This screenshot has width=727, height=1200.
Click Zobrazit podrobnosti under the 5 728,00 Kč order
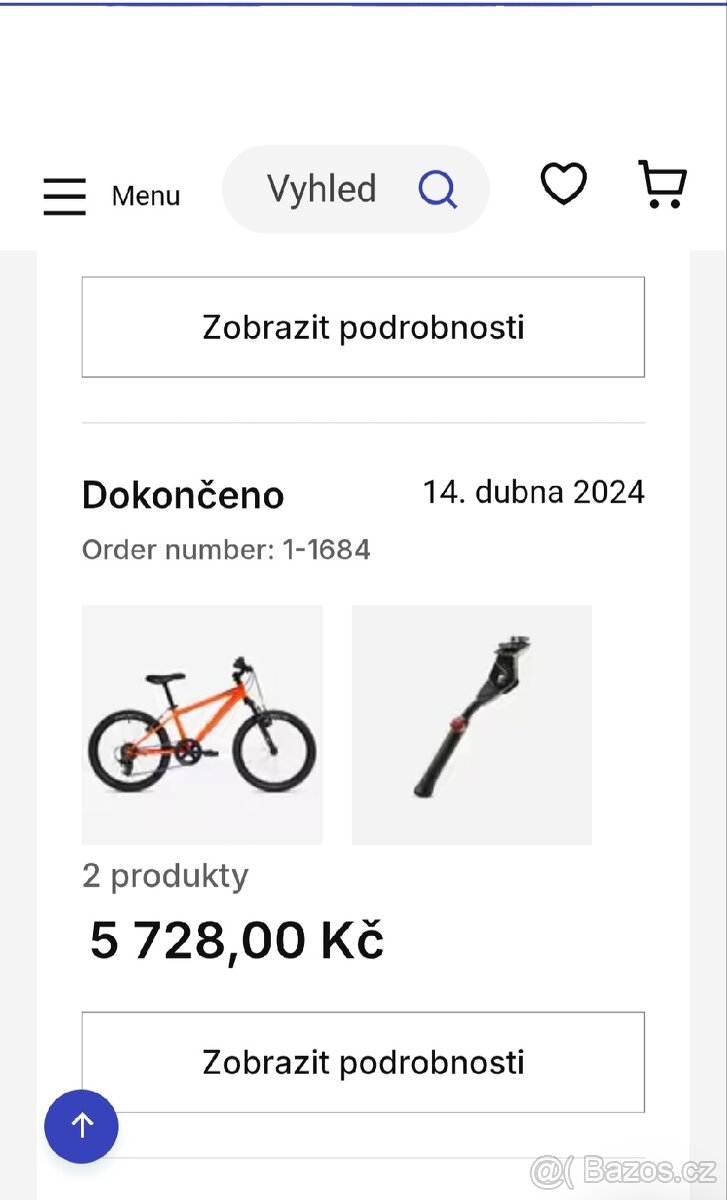(x=363, y=1063)
